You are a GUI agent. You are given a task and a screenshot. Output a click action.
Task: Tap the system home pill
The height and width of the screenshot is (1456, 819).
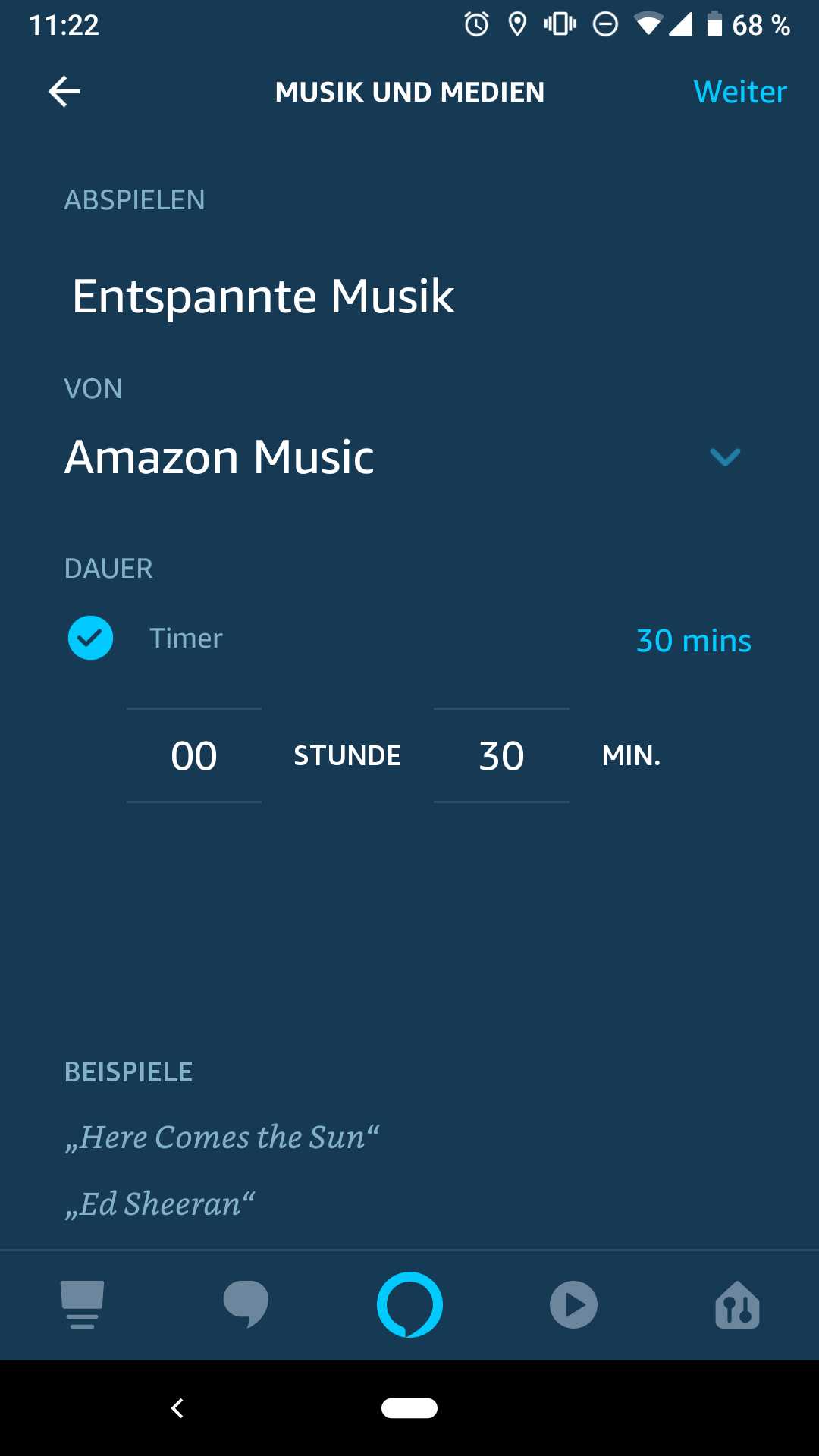coord(409,1408)
